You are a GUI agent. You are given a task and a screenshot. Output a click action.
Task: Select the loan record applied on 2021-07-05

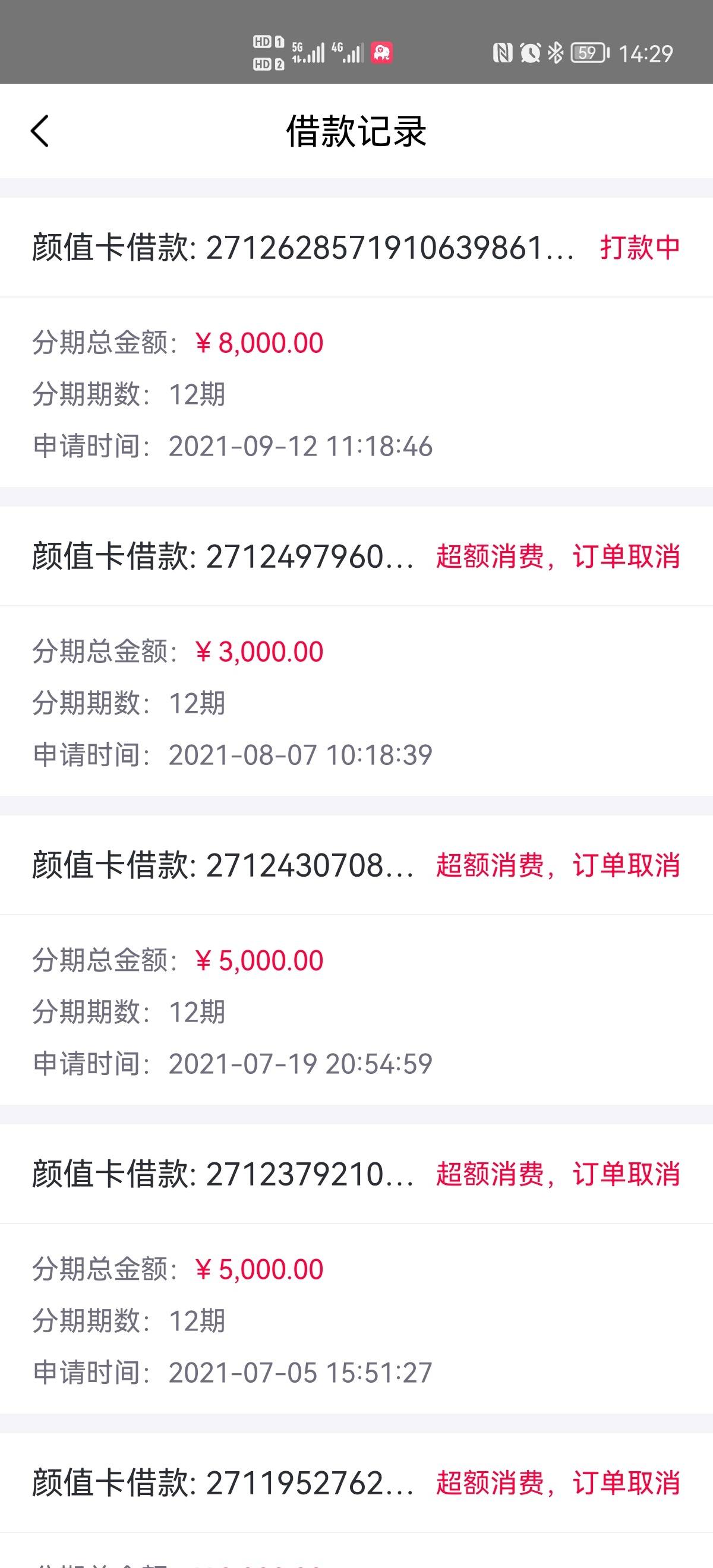pyautogui.click(x=356, y=1269)
